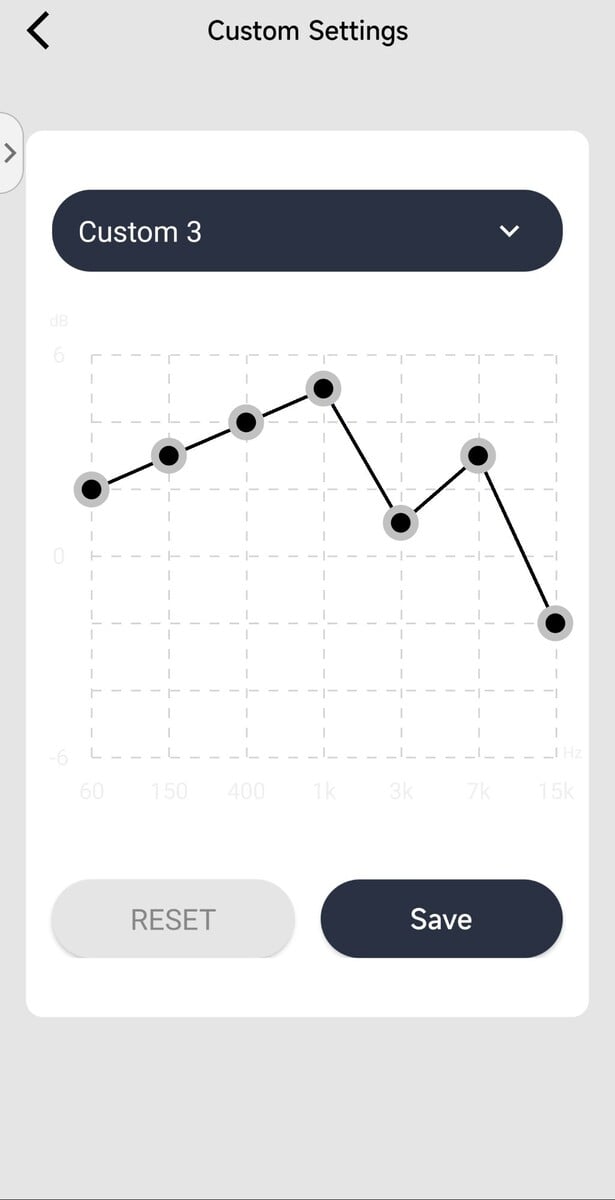Select the 3k band point
The image size is (615, 1200).
(401, 522)
